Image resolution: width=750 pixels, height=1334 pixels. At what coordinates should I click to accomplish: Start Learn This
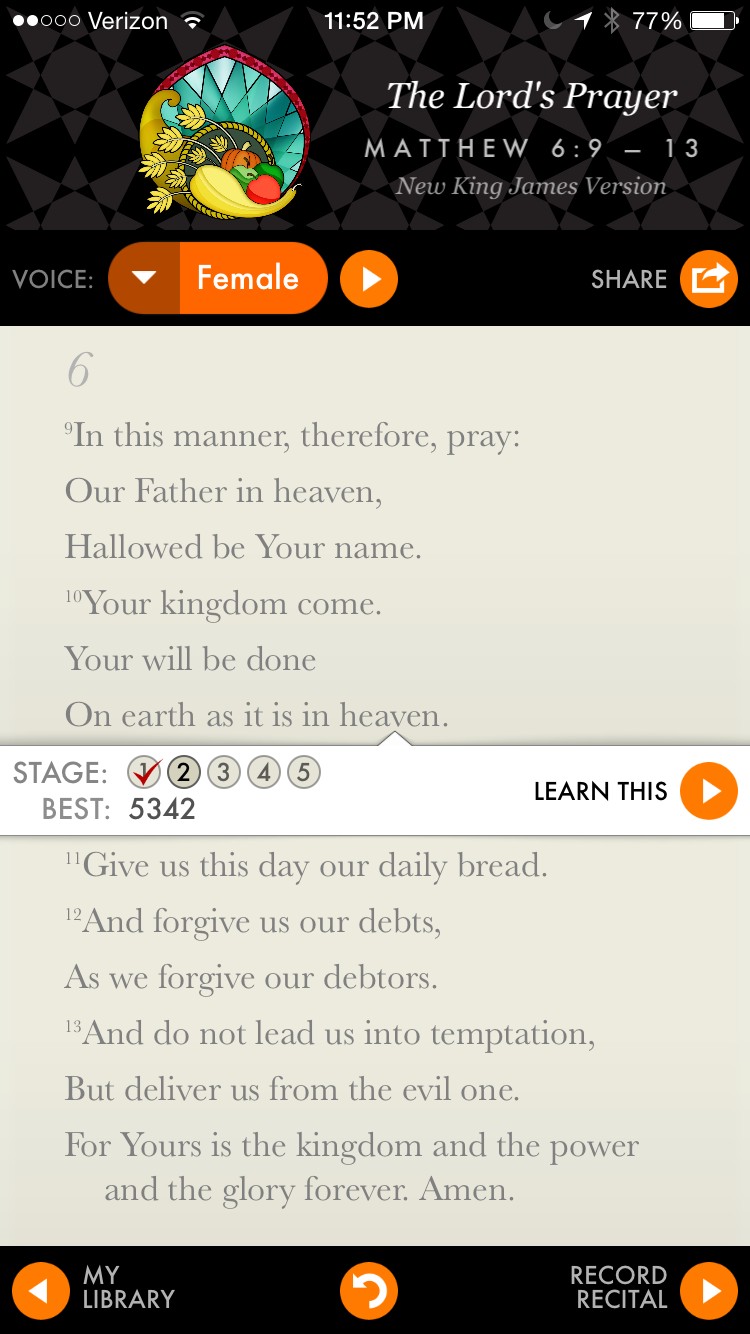[x=708, y=791]
